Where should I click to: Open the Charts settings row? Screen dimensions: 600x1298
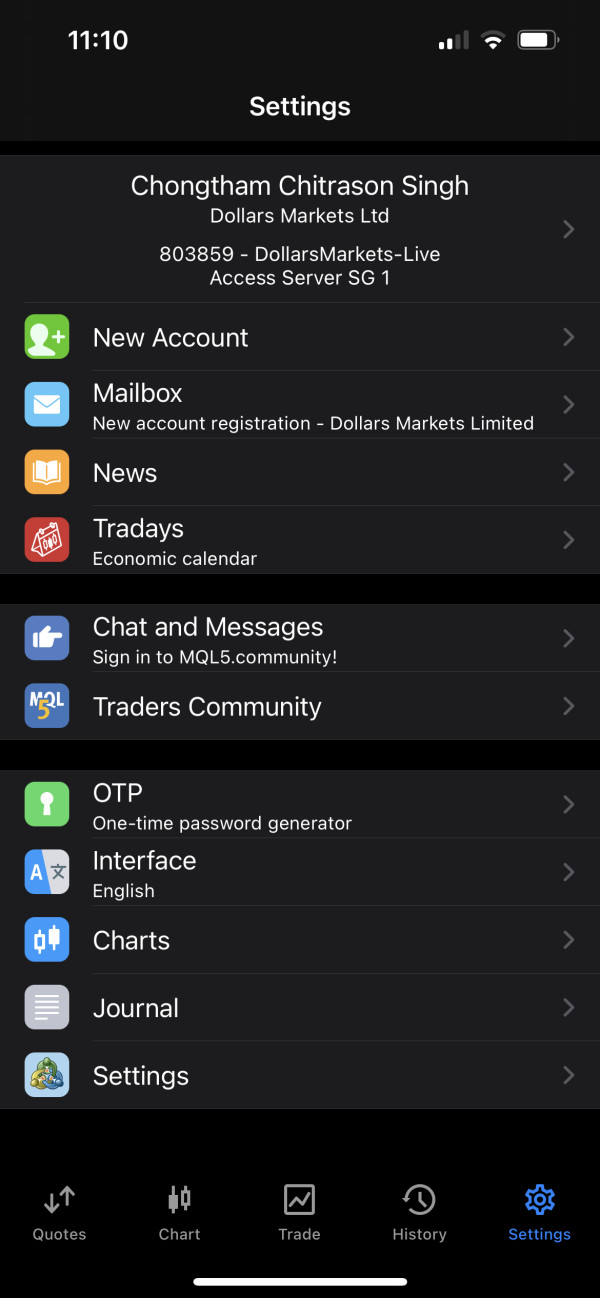pyautogui.click(x=300, y=940)
